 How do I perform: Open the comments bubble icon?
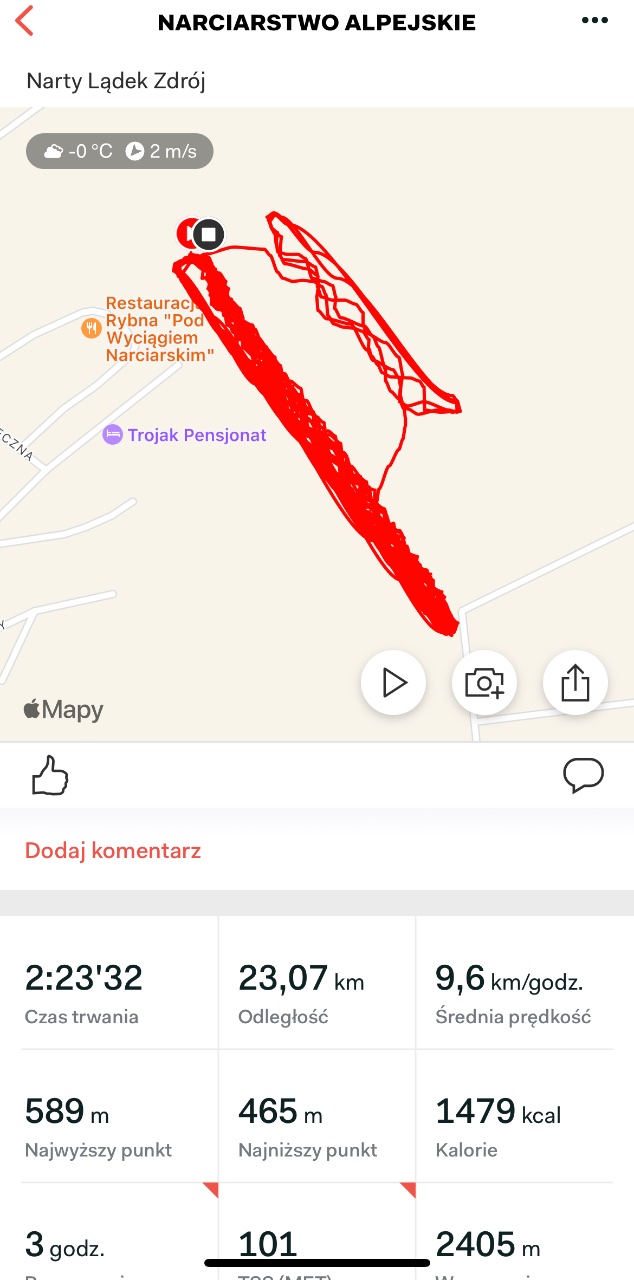(583, 775)
